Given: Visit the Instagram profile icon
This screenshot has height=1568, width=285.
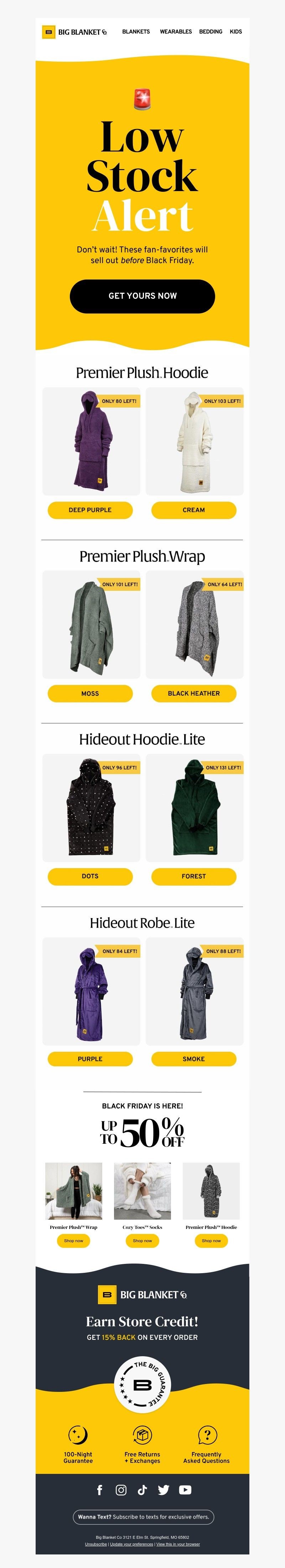Looking at the screenshot, I should [x=121, y=1490].
